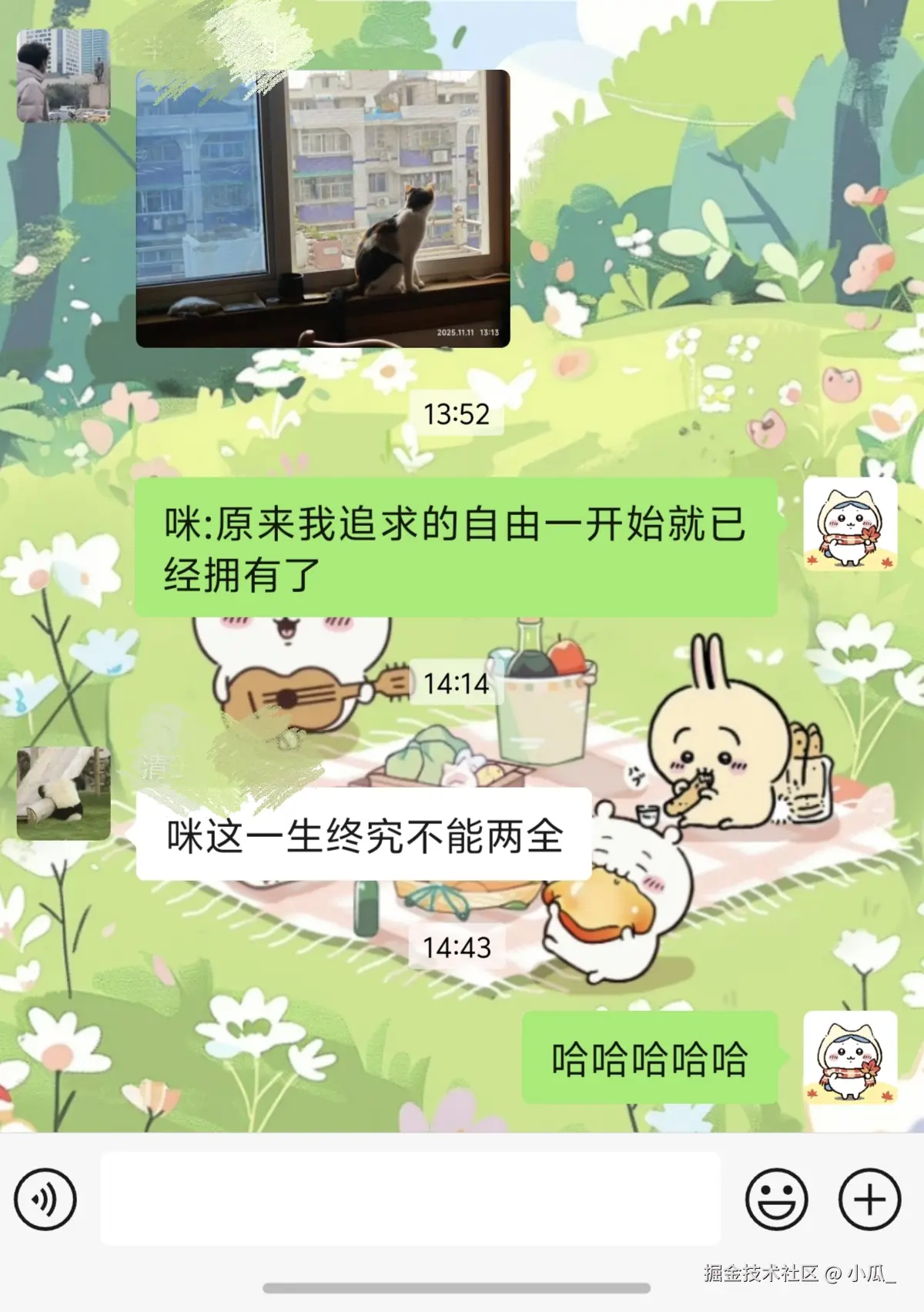Open the 13:52 timestamp area

[457, 413]
